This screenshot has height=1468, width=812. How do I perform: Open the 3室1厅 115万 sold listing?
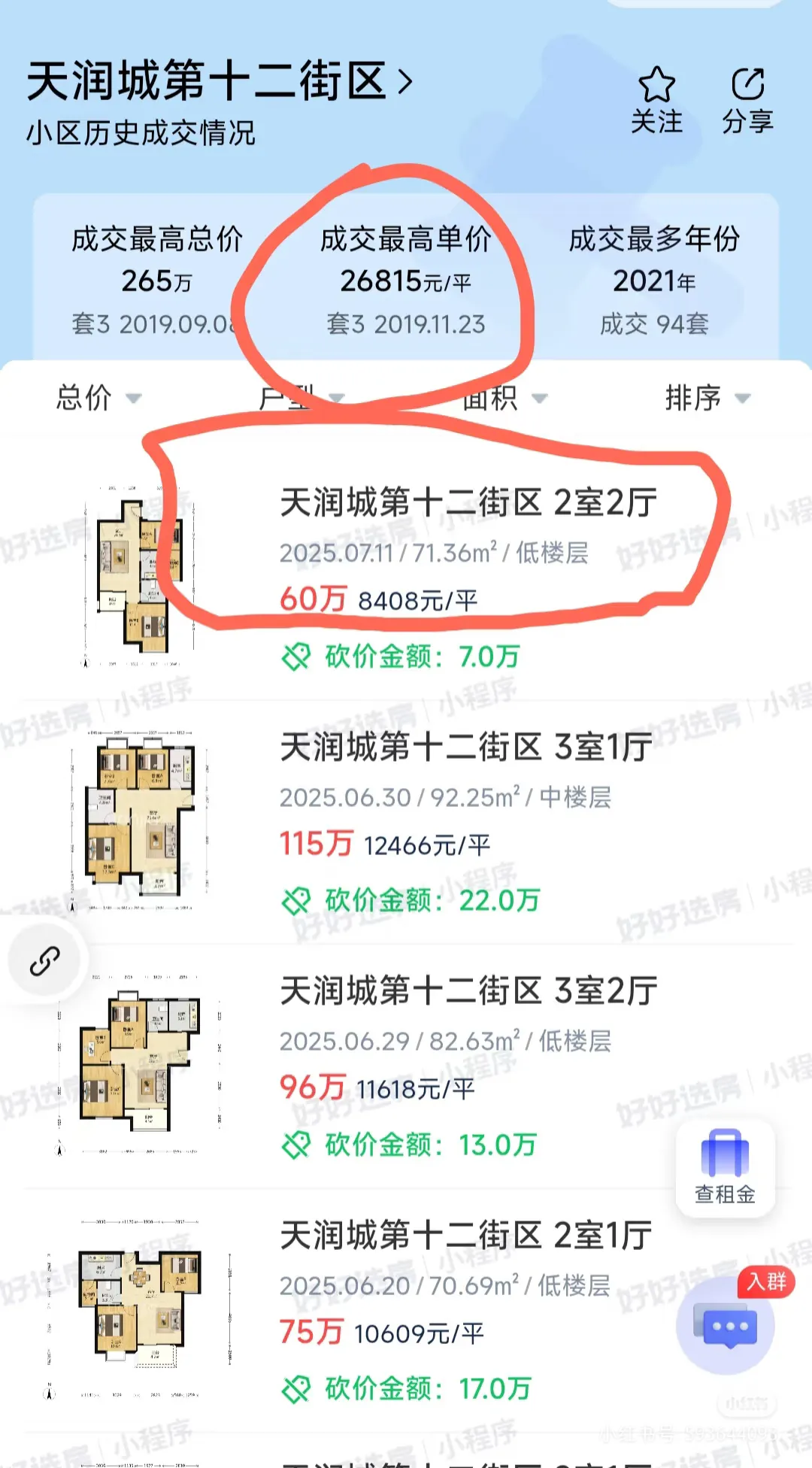pyautogui.click(x=466, y=797)
